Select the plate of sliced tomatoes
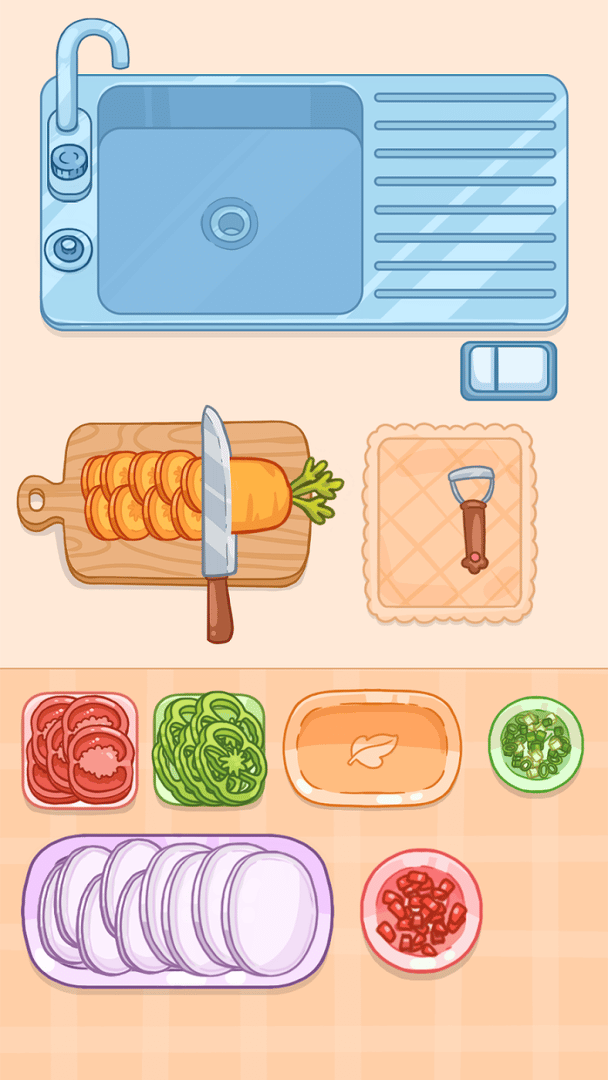Image resolution: width=608 pixels, height=1080 pixels. 80,750
